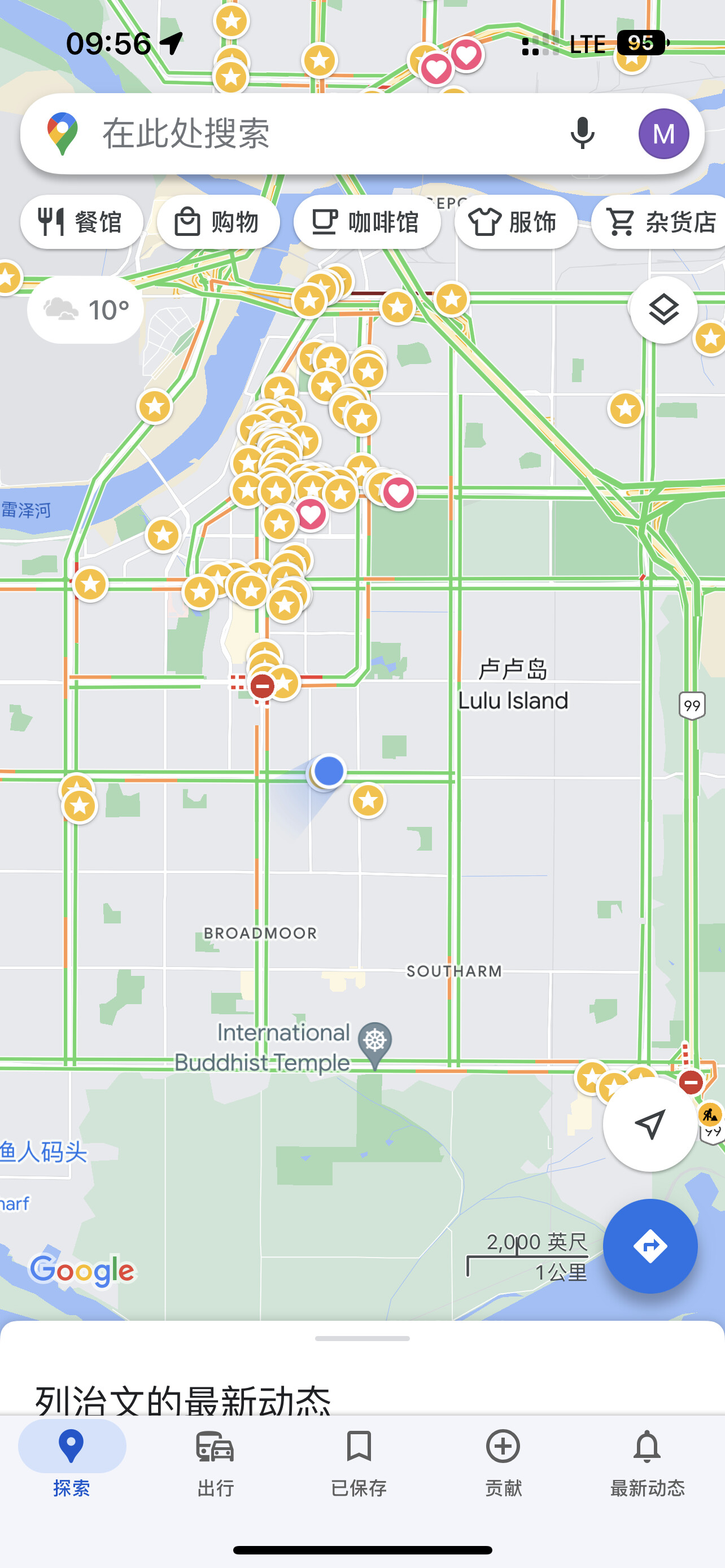The width and height of the screenshot is (725, 1568).
Task: Open the M account profile avatar
Action: click(x=663, y=133)
